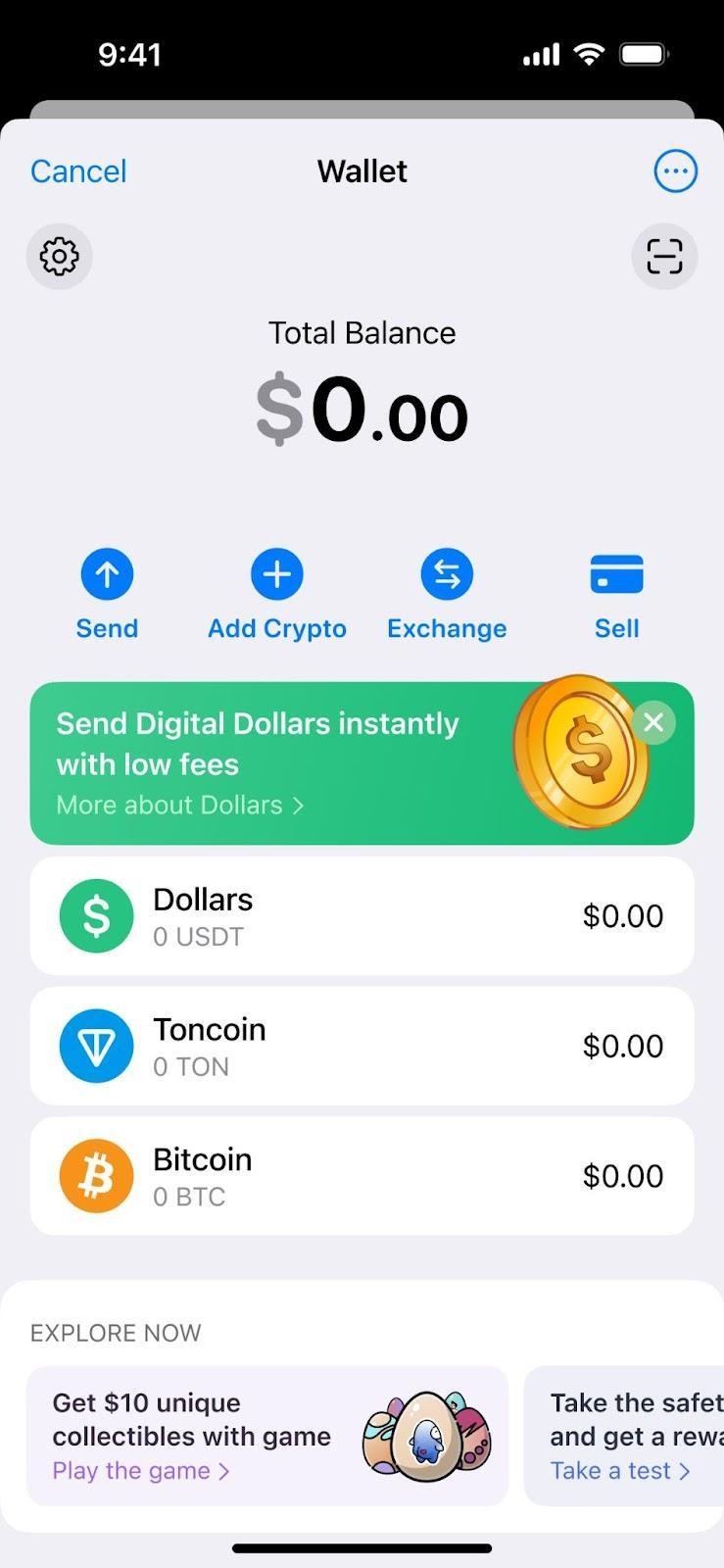Dismiss the Digital Dollars banner
Image resolution: width=724 pixels, height=1568 pixels.
653,723
